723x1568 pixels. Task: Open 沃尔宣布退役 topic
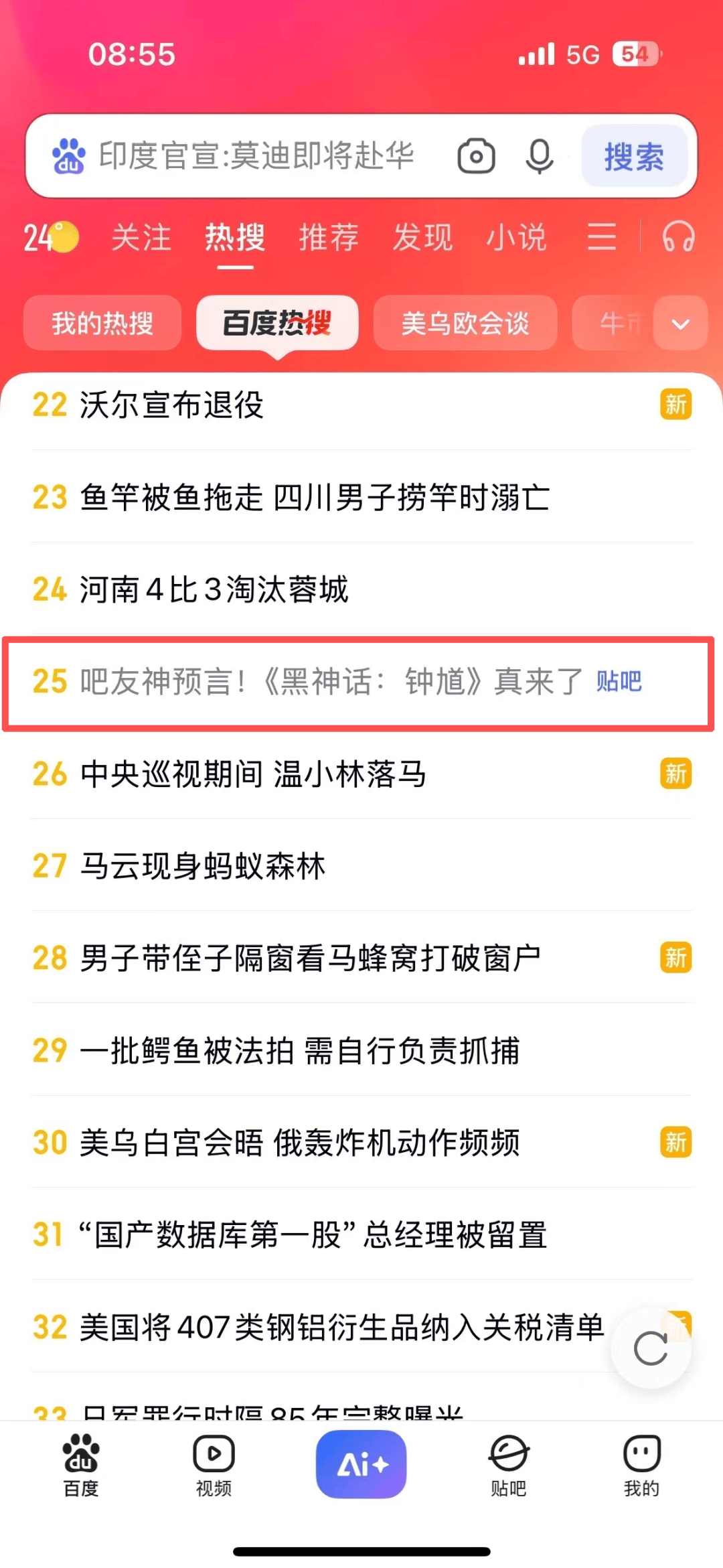tap(172, 405)
